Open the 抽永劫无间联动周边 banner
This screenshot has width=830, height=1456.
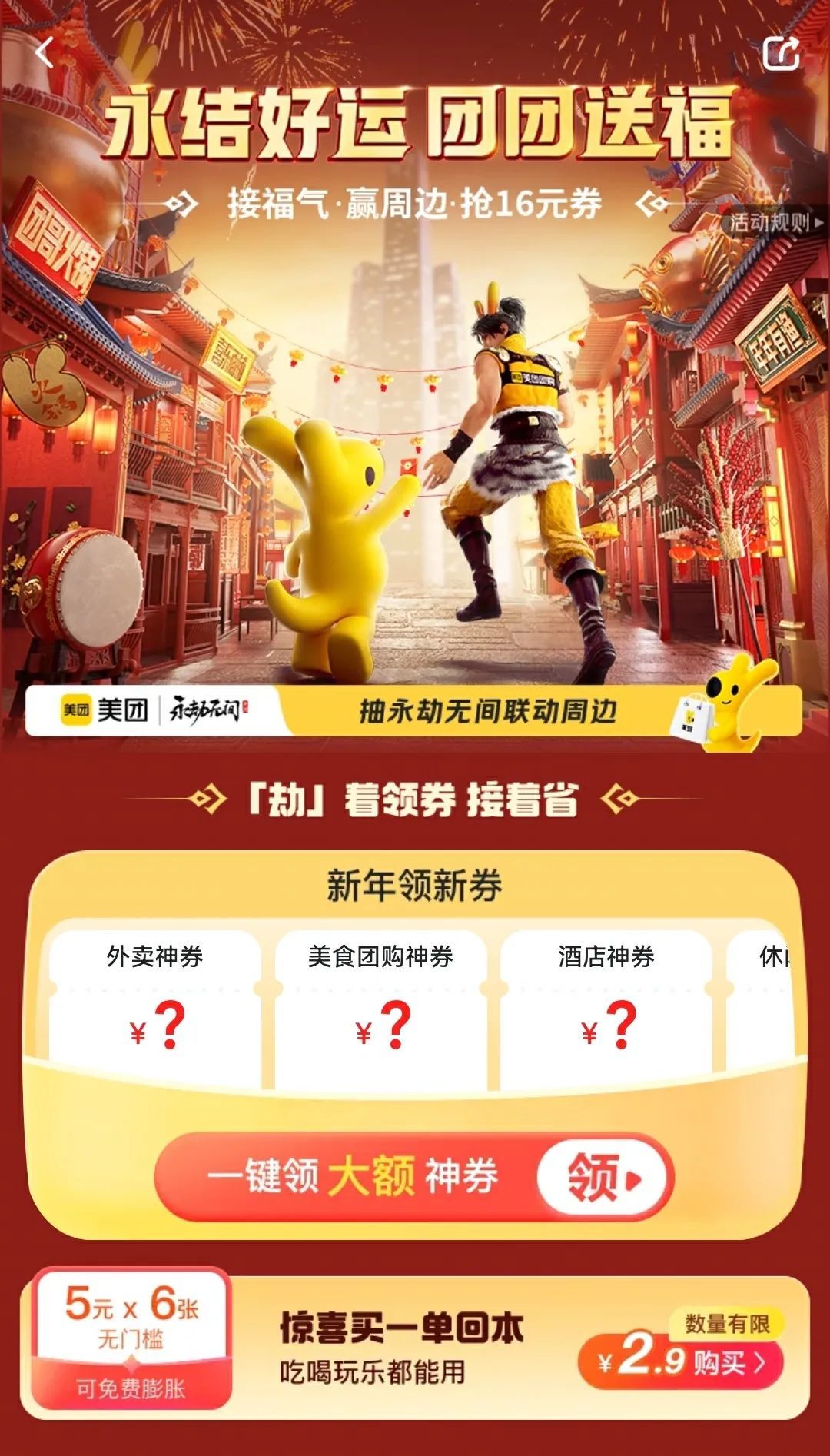pyautogui.click(x=489, y=711)
